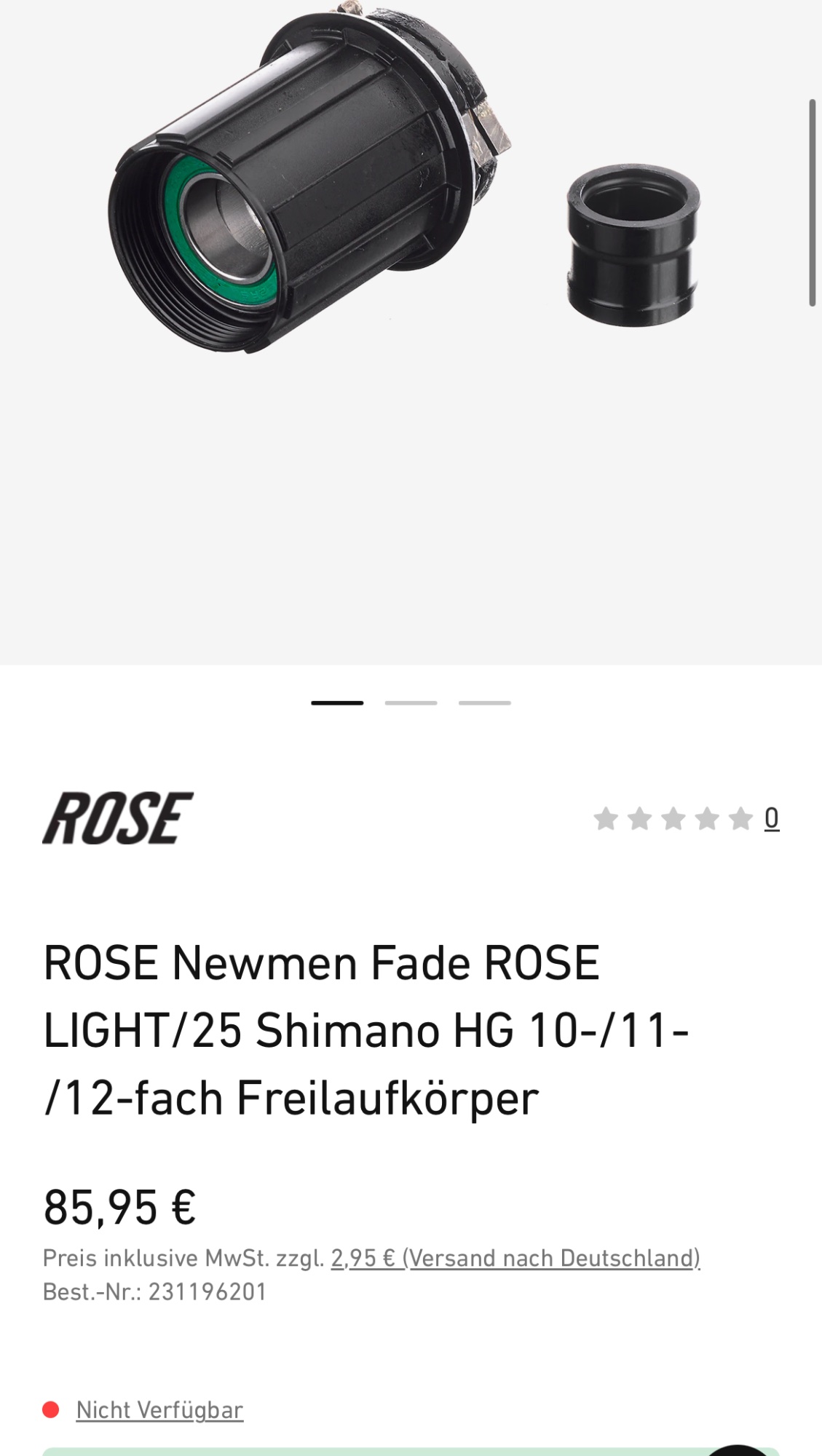This screenshot has height=1456, width=822.
Task: Jump to the second product image indicator
Action: (411, 703)
